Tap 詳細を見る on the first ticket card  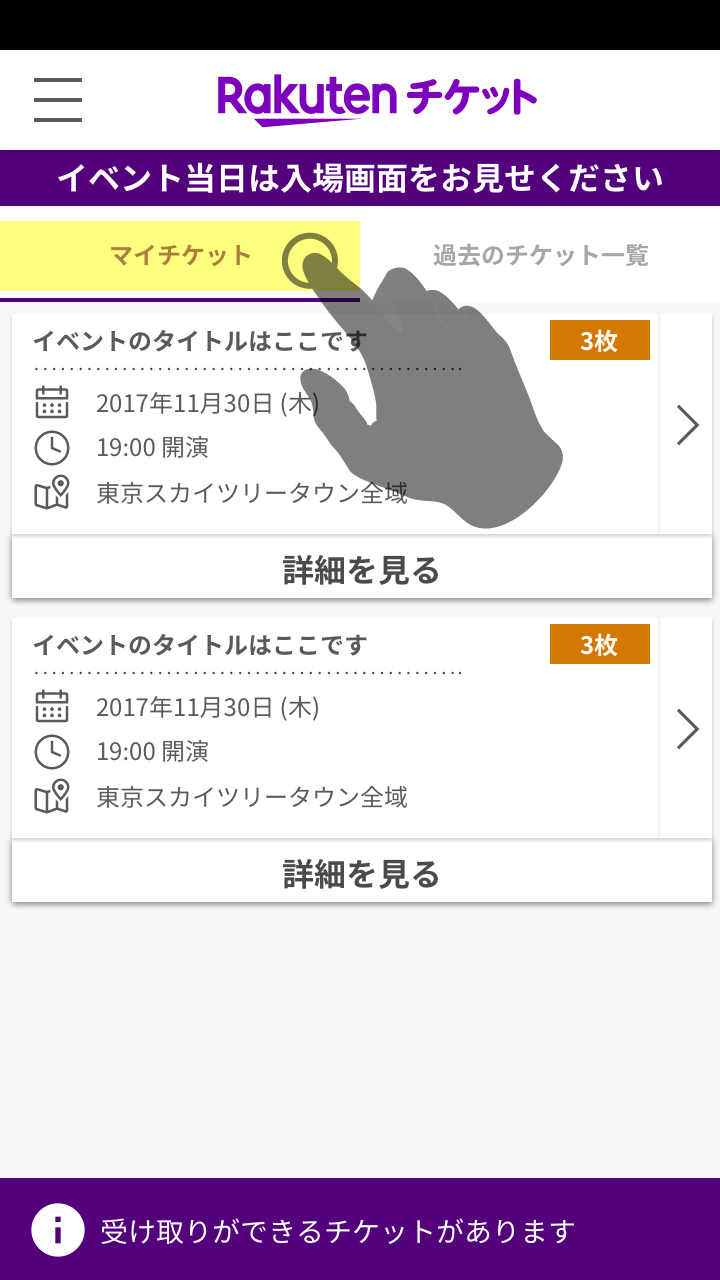coord(362,567)
